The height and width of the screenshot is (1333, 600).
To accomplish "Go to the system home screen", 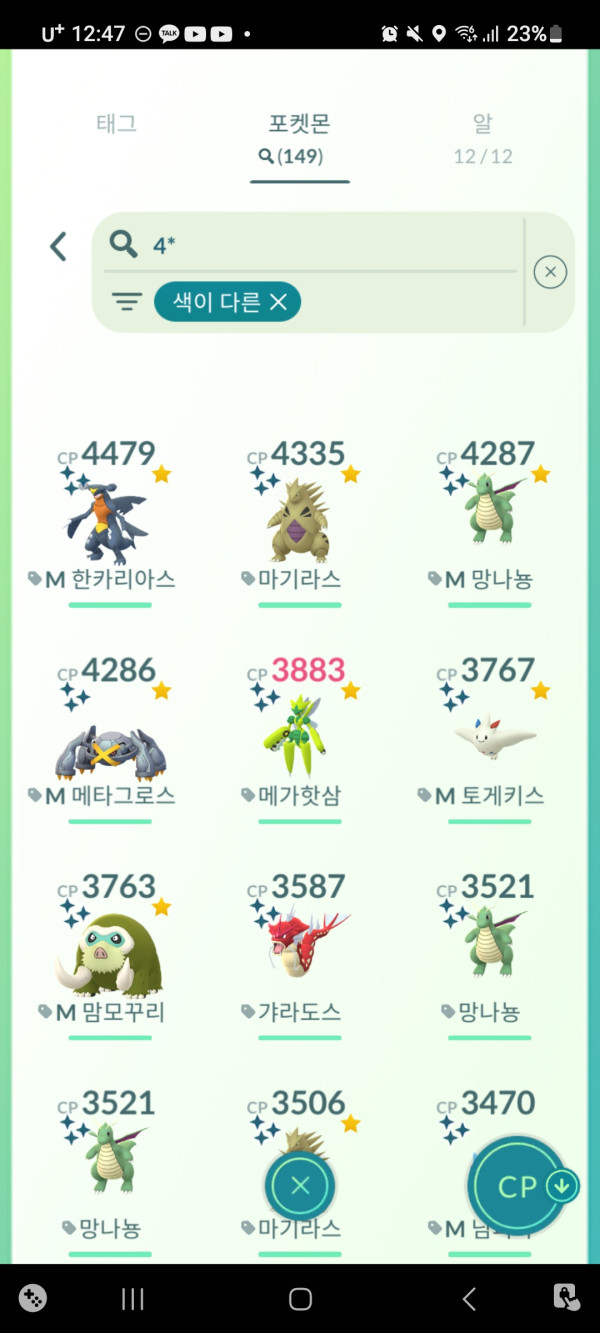I will 300,1299.
